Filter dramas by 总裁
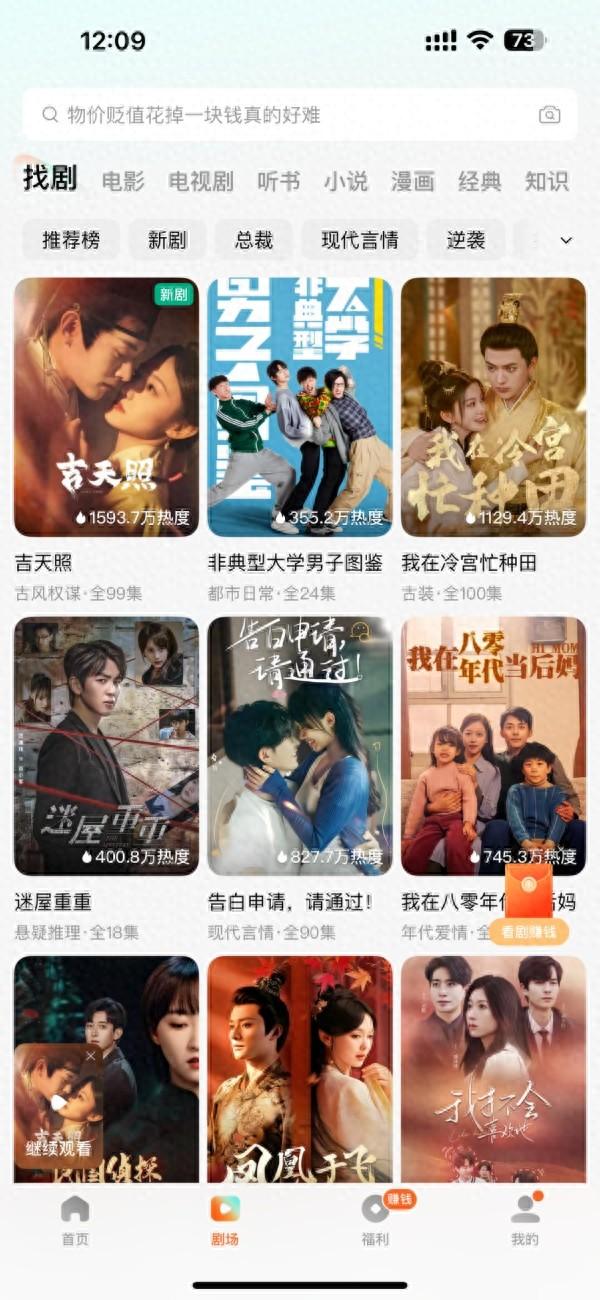The image size is (600, 1300). click(x=254, y=240)
